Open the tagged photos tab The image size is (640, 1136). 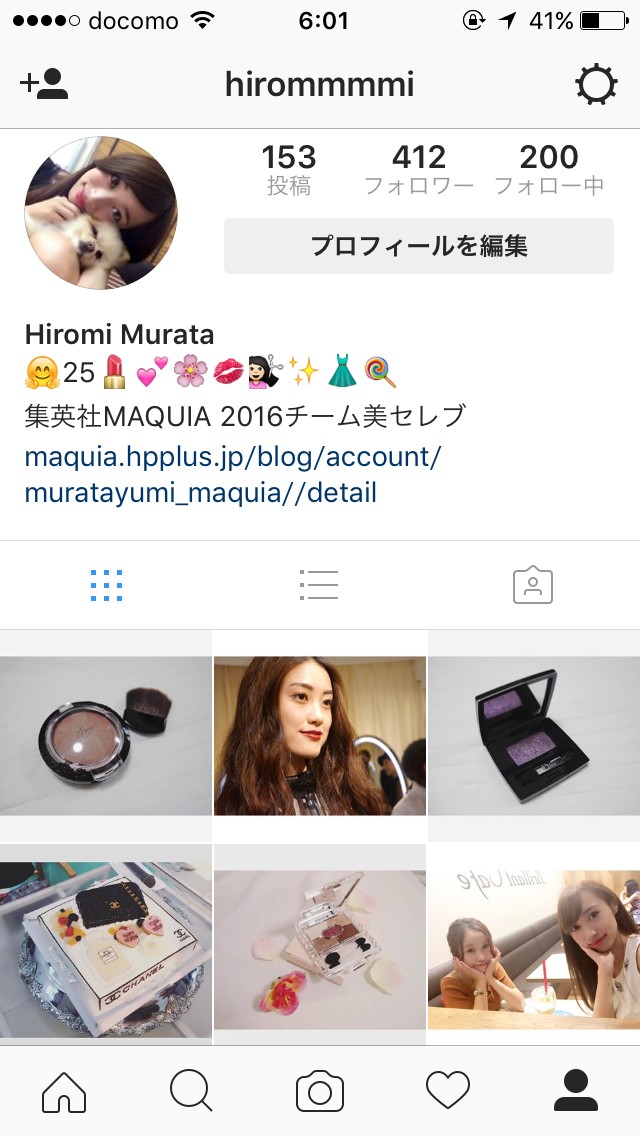[532, 585]
